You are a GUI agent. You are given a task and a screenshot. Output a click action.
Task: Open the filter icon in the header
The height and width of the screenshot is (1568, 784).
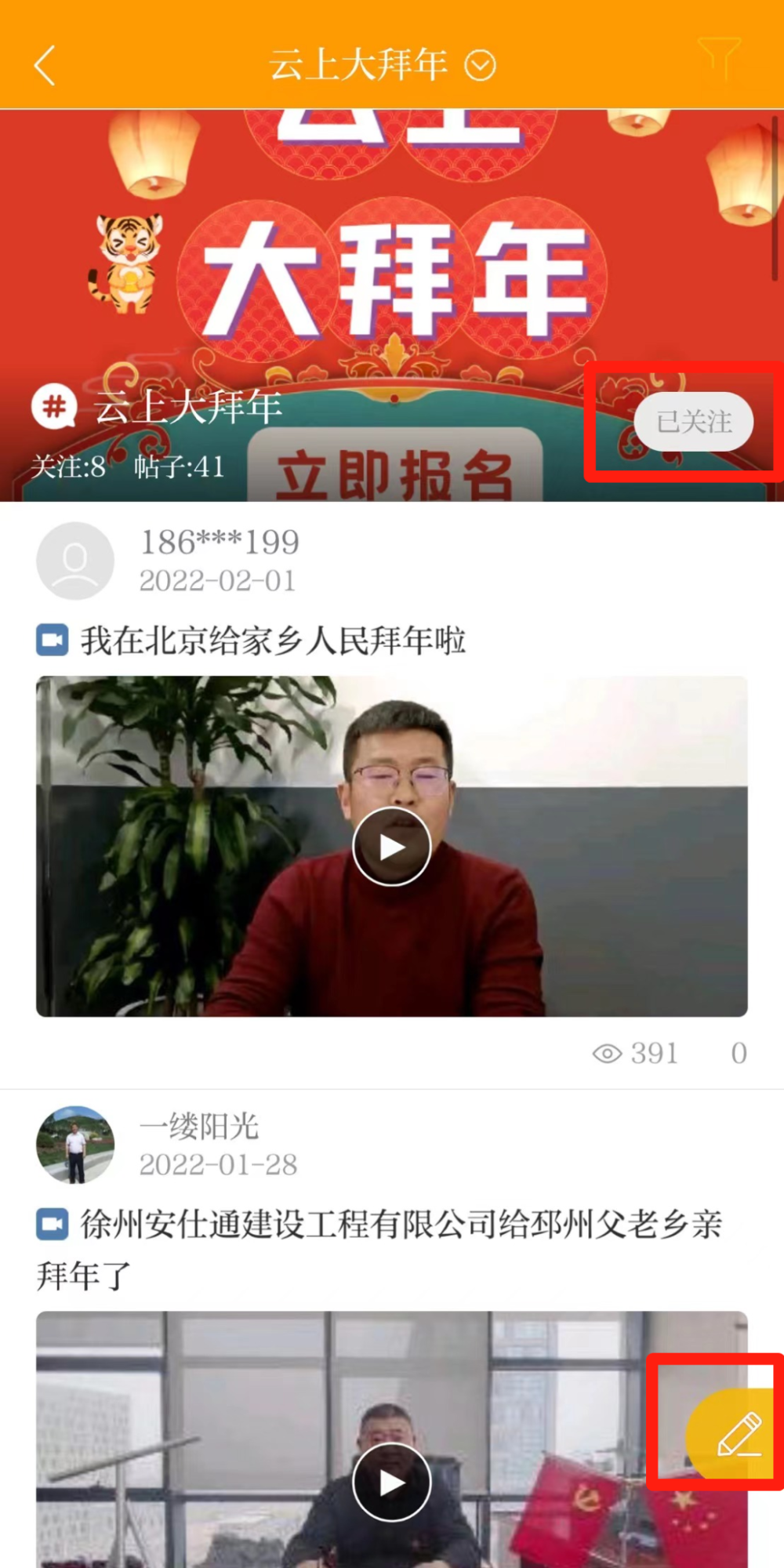pyautogui.click(x=720, y=60)
